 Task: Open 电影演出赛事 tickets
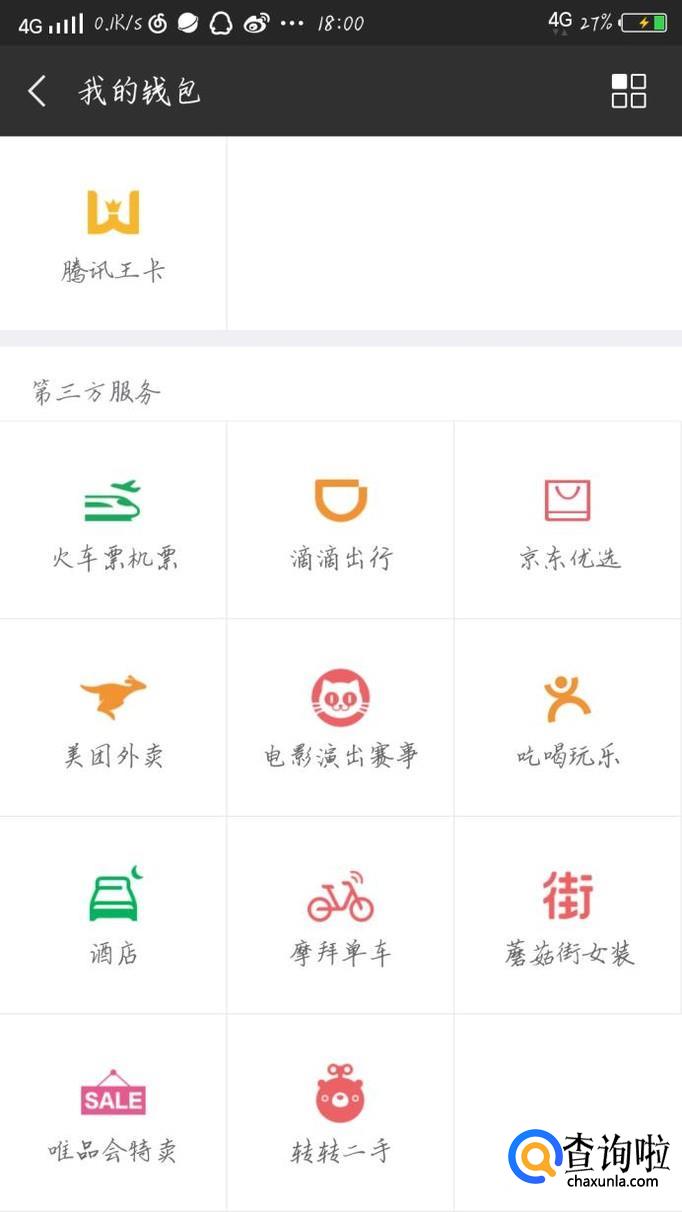point(340,718)
